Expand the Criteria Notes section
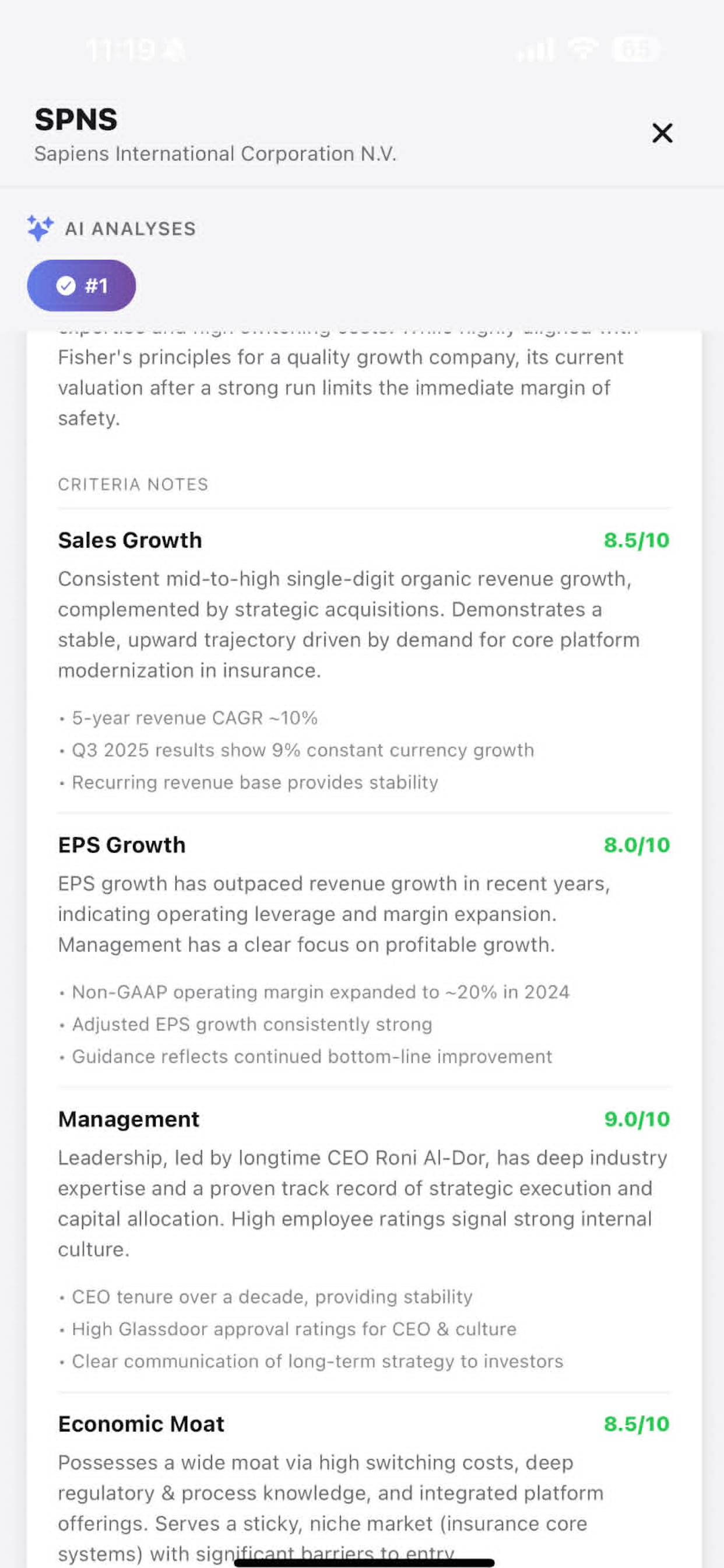Screen dimensions: 724x1568 pos(133,484)
